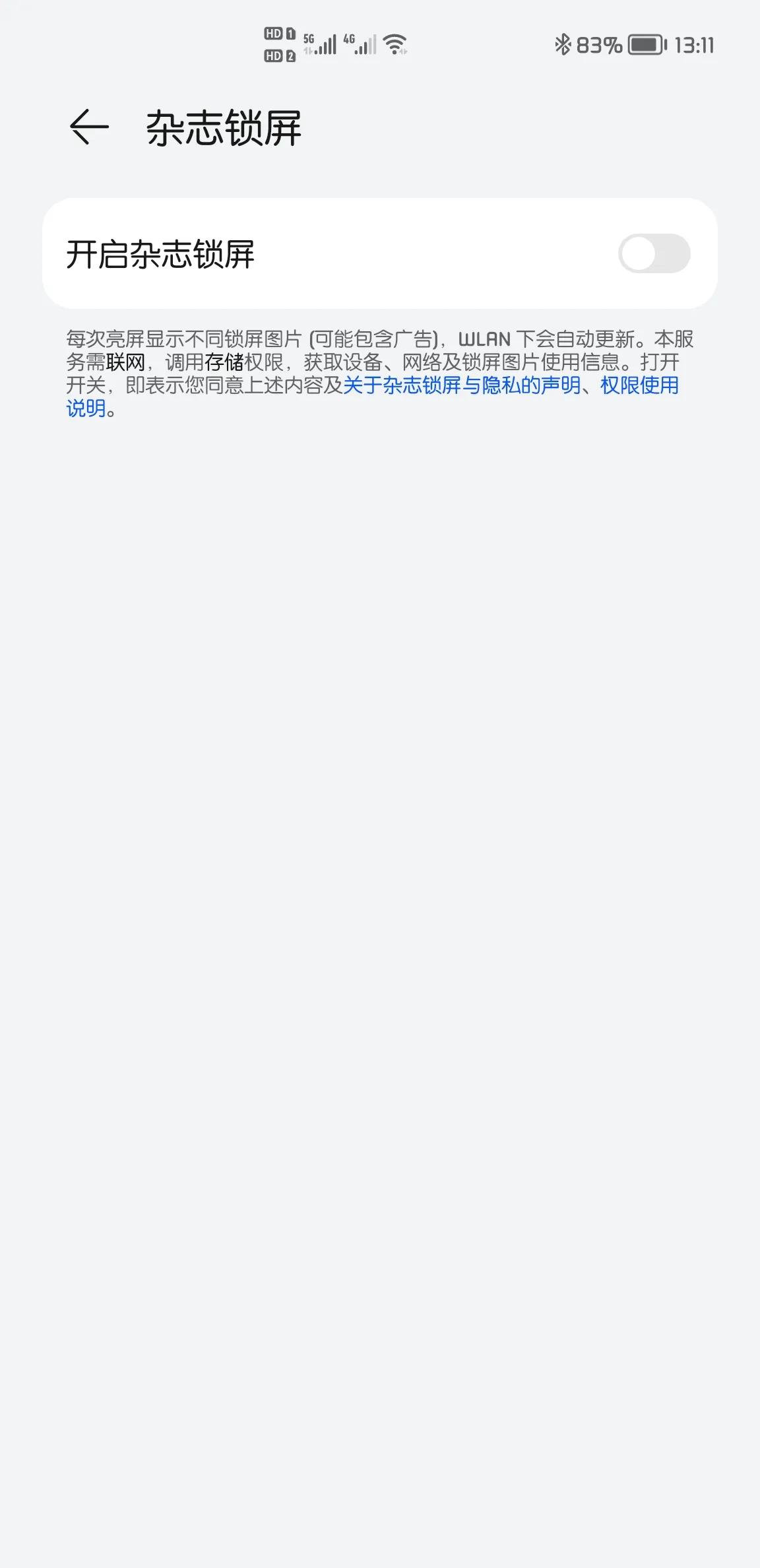760x1568 pixels.
Task: Open the 权限使用说明 link
Action: 639,385
